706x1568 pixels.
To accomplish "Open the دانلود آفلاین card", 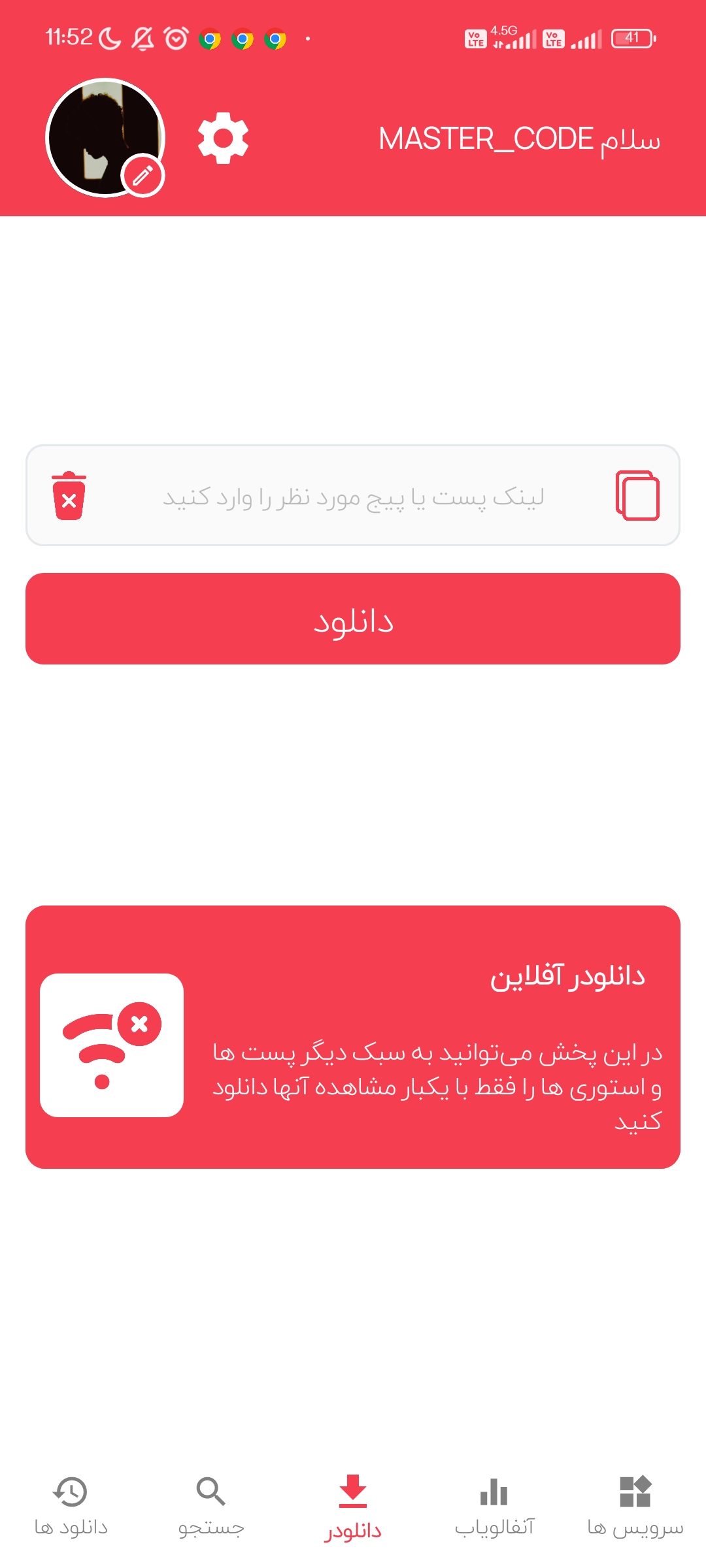I will pos(353,1037).
